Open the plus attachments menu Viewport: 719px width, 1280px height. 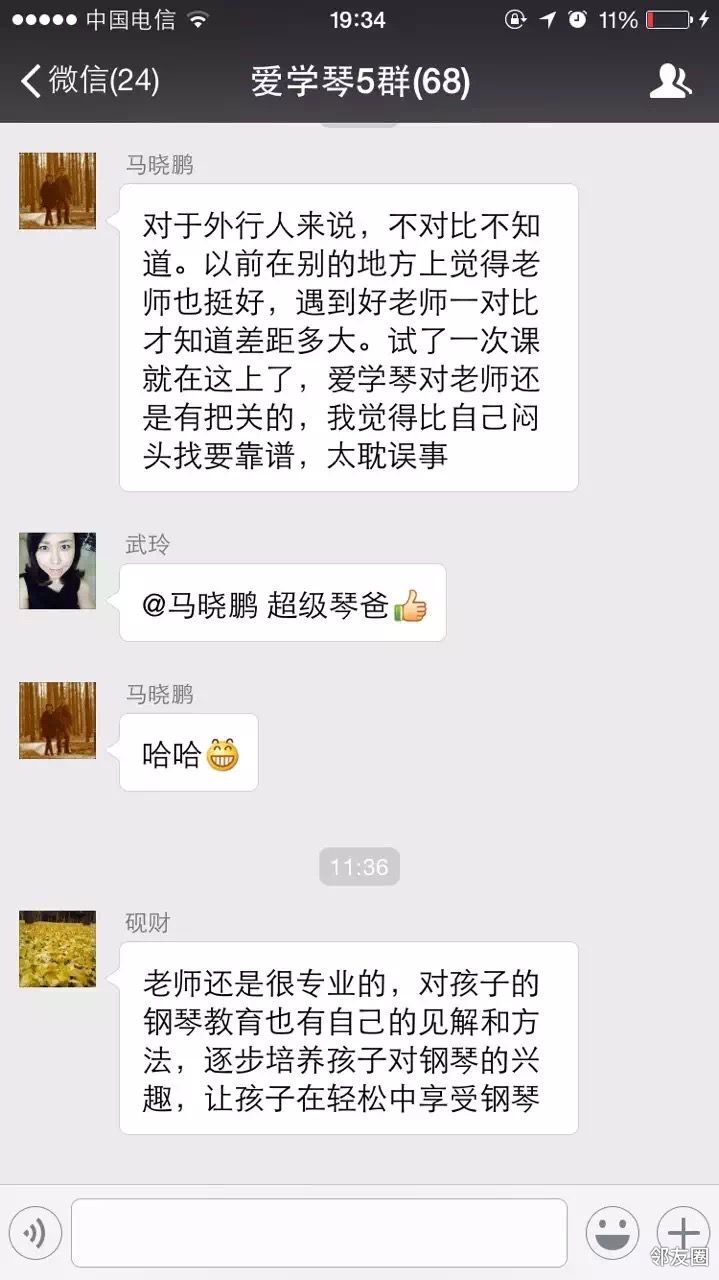(682, 1232)
